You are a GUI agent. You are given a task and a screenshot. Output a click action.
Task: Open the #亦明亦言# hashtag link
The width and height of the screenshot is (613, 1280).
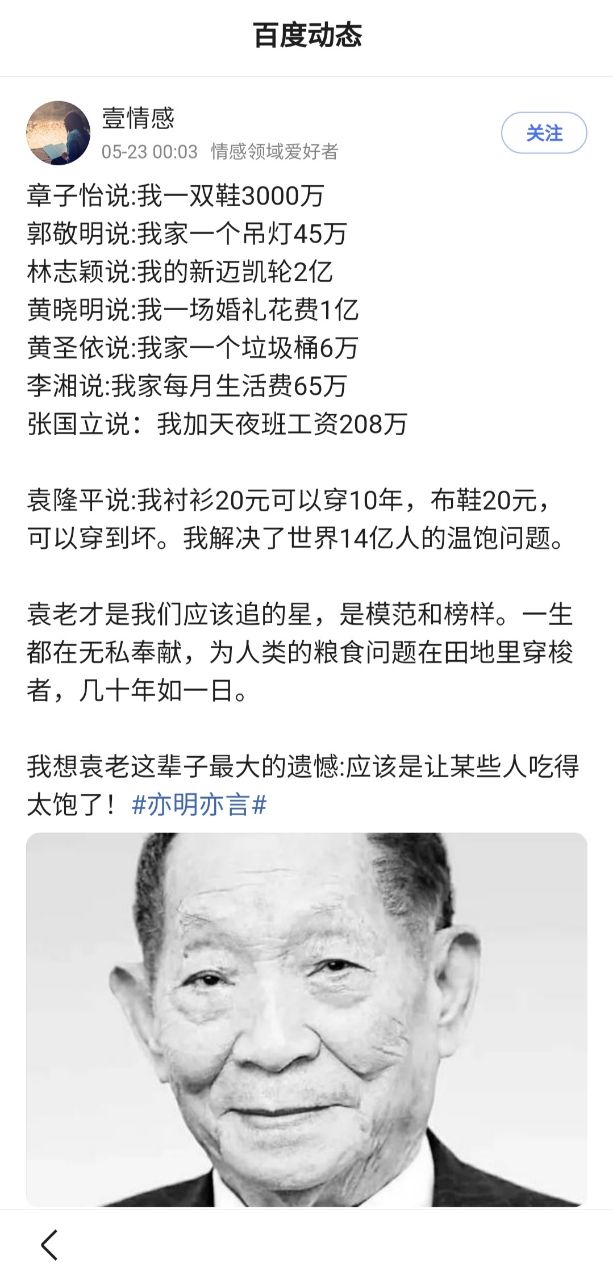199,805
